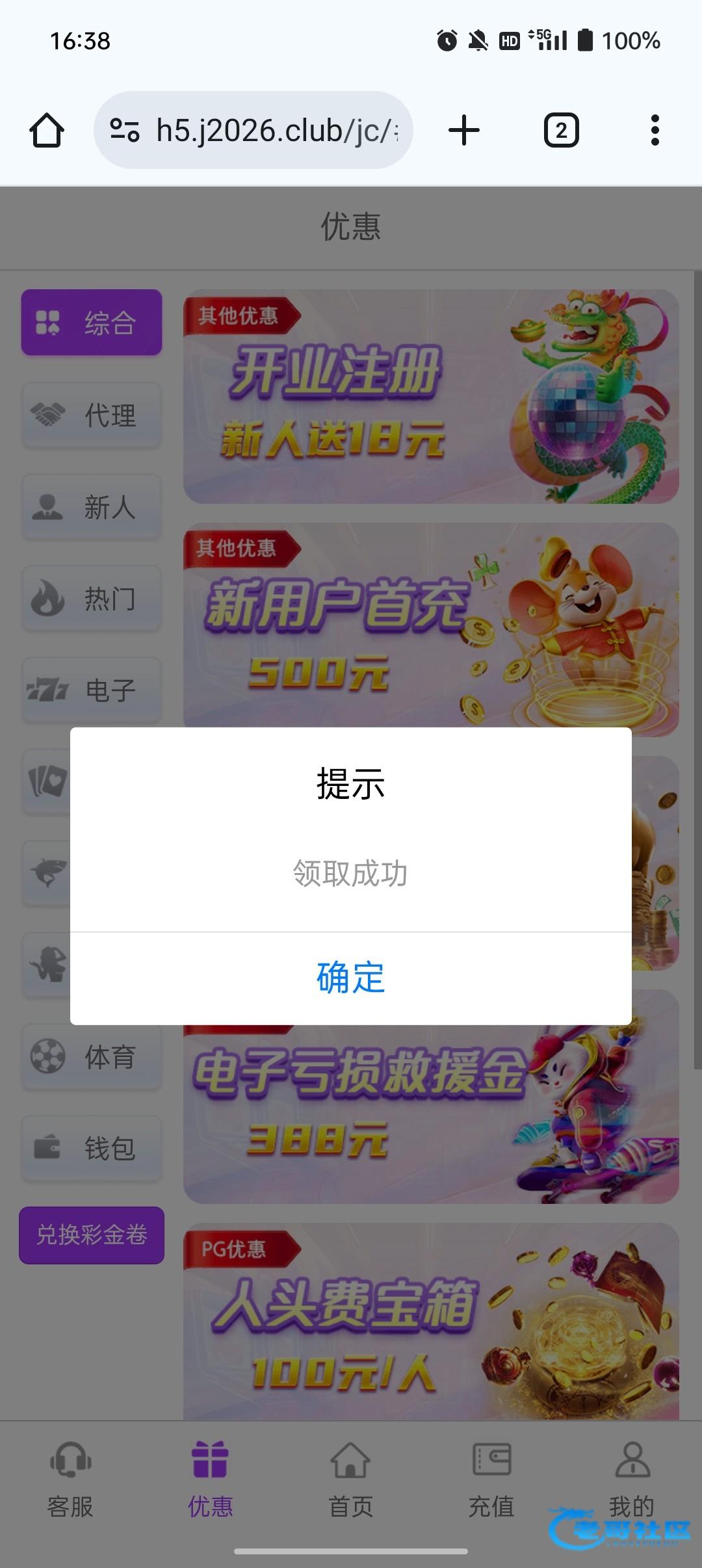The image size is (702, 1568).
Task: Open the 开业注册 新人送18元 promo
Action: tap(430, 397)
